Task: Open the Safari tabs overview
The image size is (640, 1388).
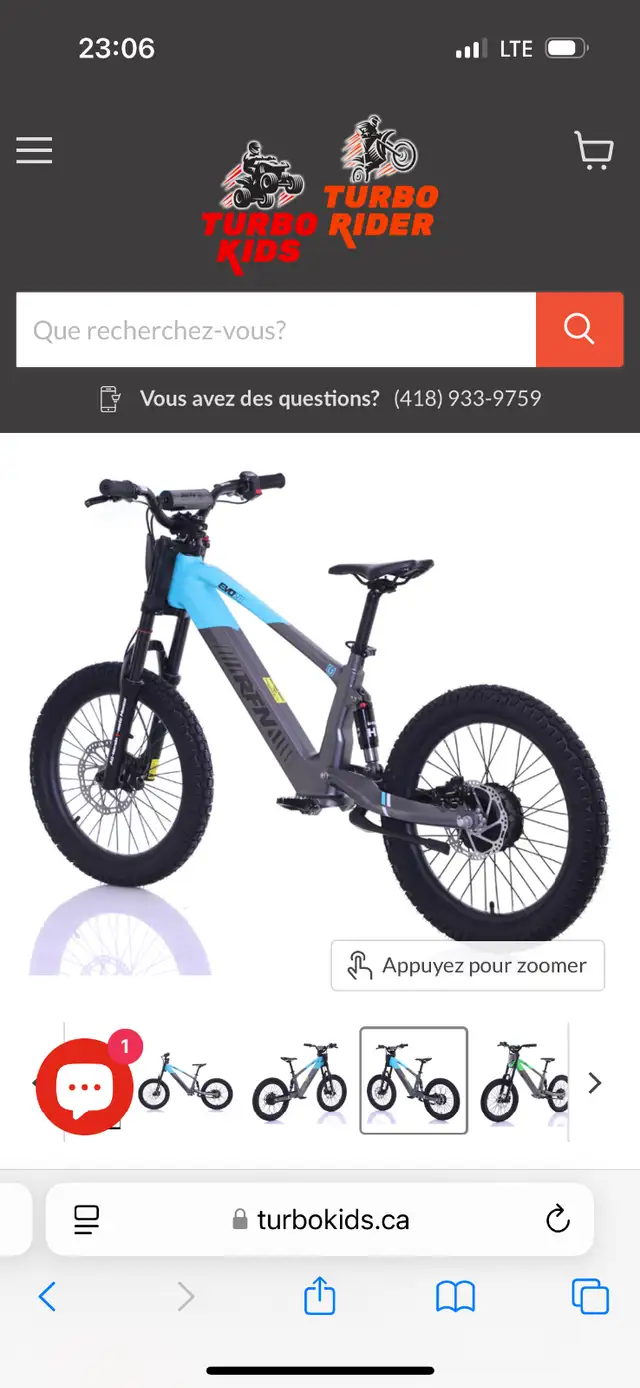Action: [x=590, y=1297]
